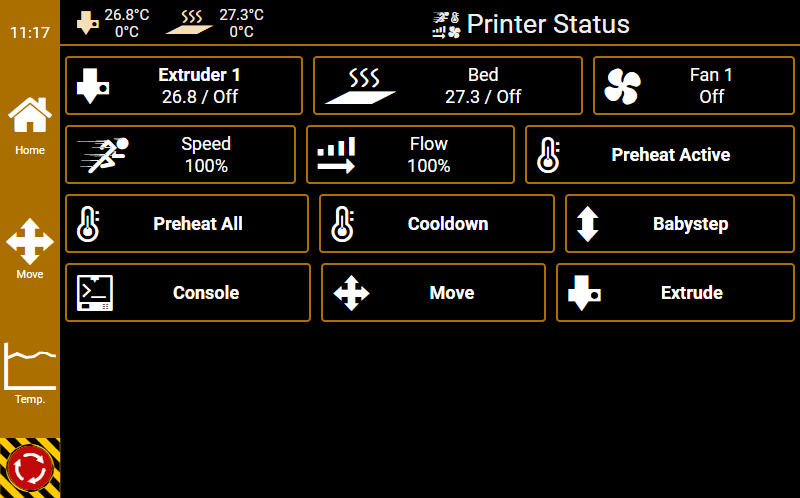This screenshot has height=498, width=800.
Task: Open the Move button in the main grid
Action: coord(433,293)
